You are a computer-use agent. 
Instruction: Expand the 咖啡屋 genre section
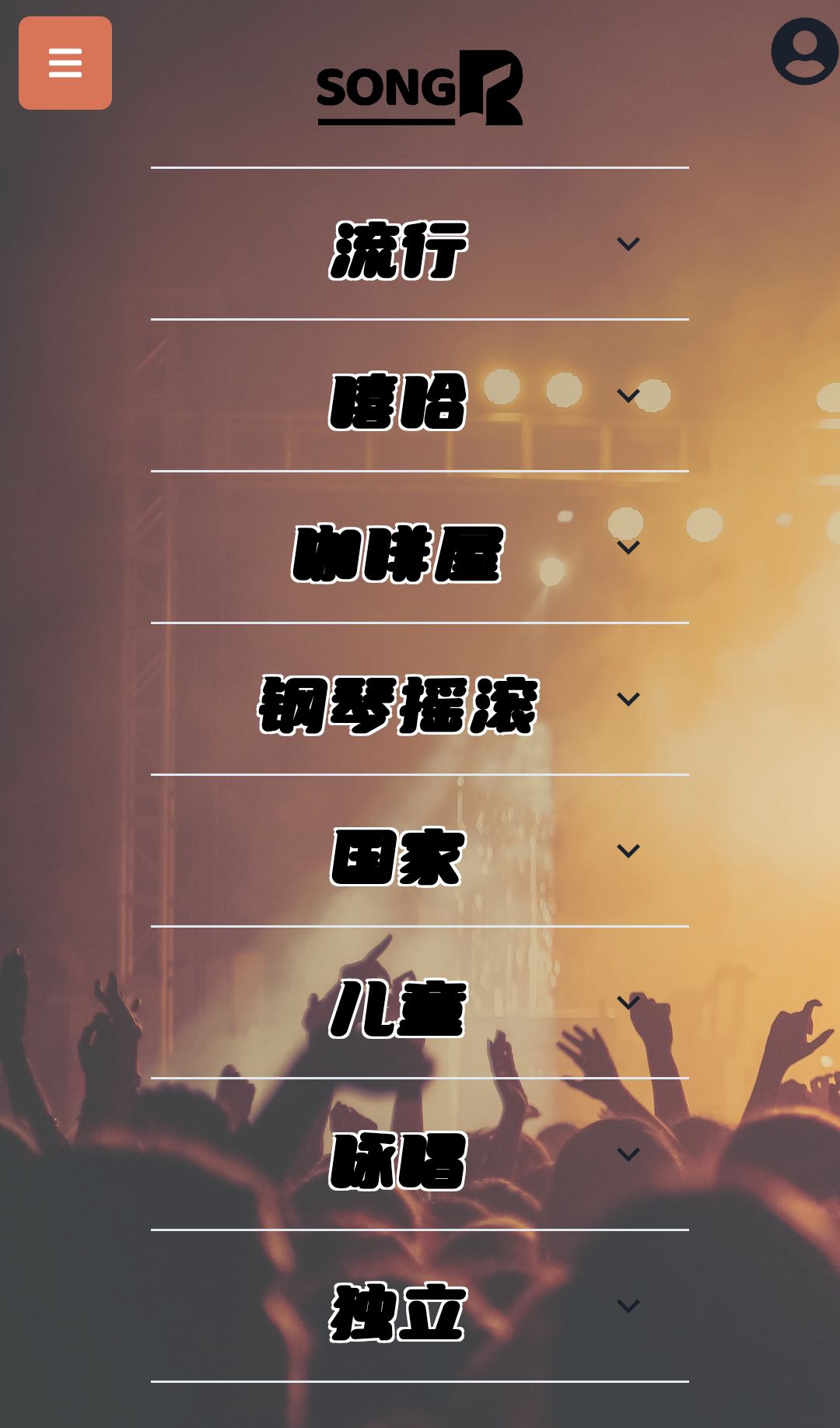(x=628, y=548)
